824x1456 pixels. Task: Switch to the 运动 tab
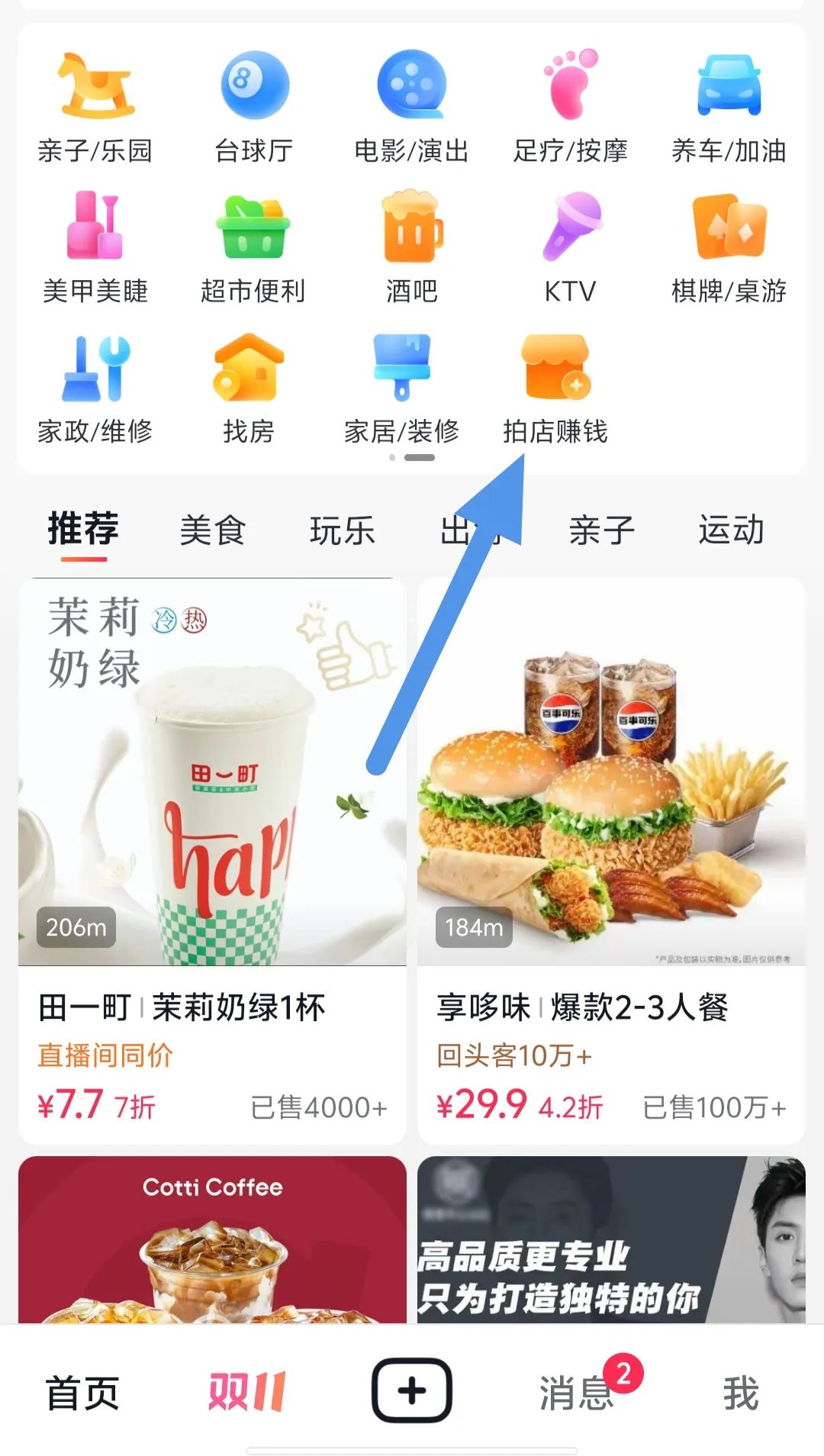731,530
